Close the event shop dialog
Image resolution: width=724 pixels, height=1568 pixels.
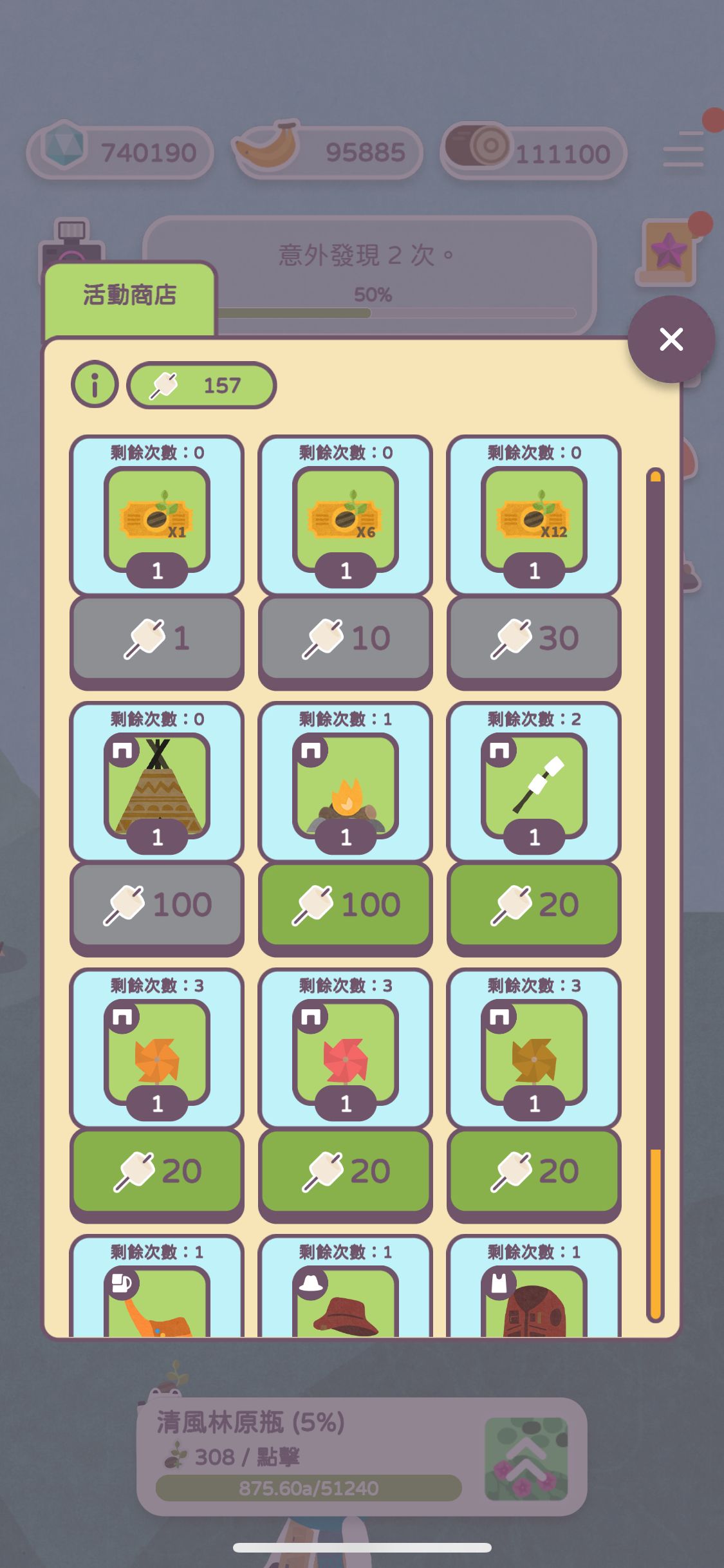[671, 339]
